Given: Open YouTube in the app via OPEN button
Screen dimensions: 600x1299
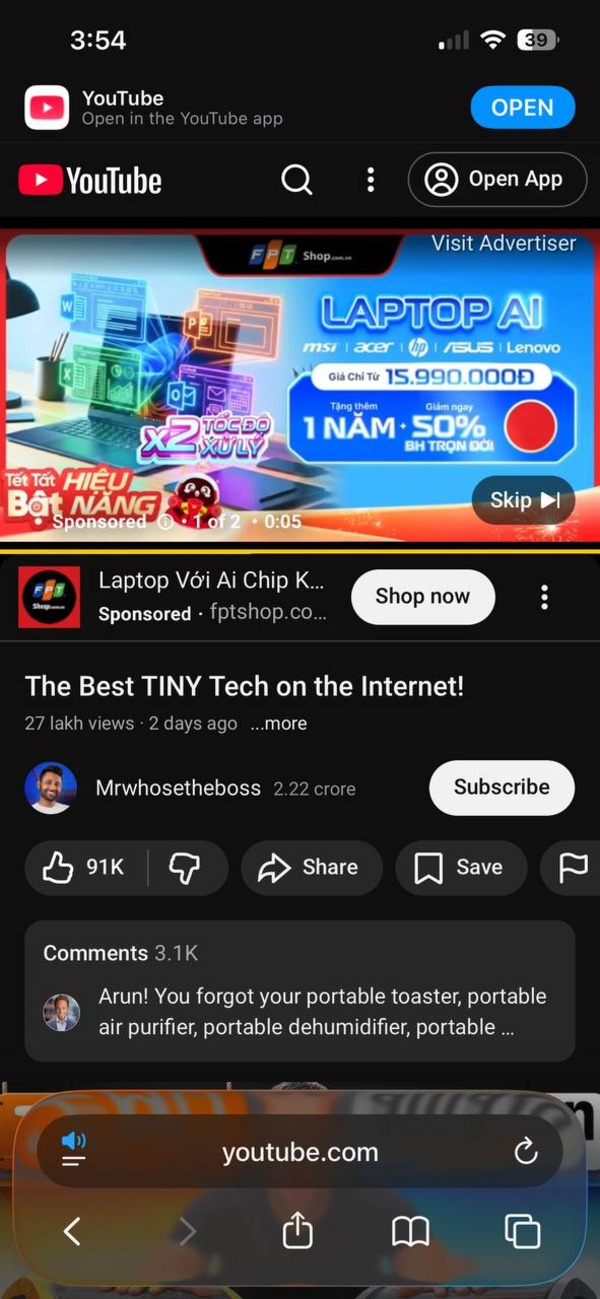Looking at the screenshot, I should pos(522,107).
